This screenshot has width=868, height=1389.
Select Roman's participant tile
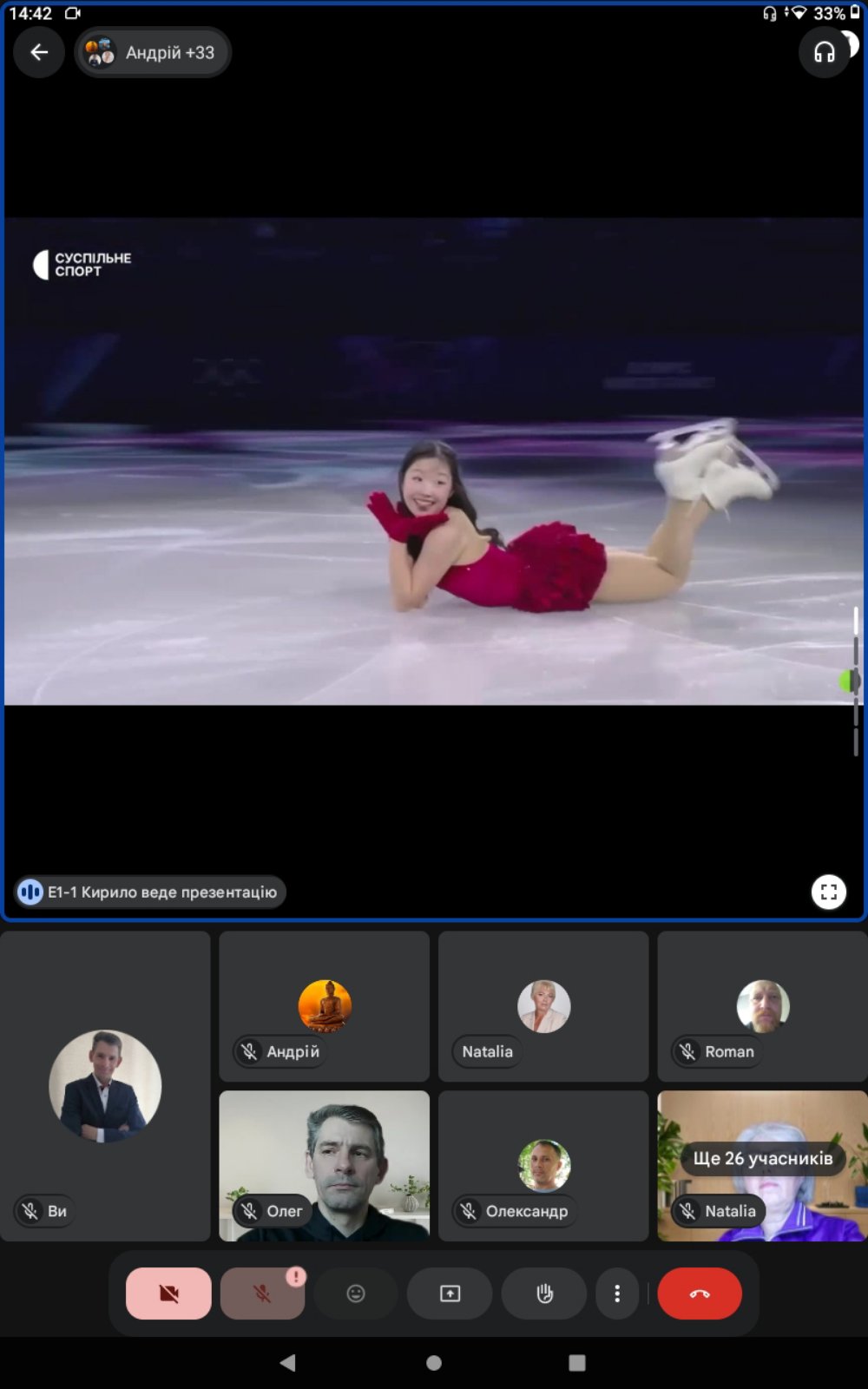(x=763, y=1006)
